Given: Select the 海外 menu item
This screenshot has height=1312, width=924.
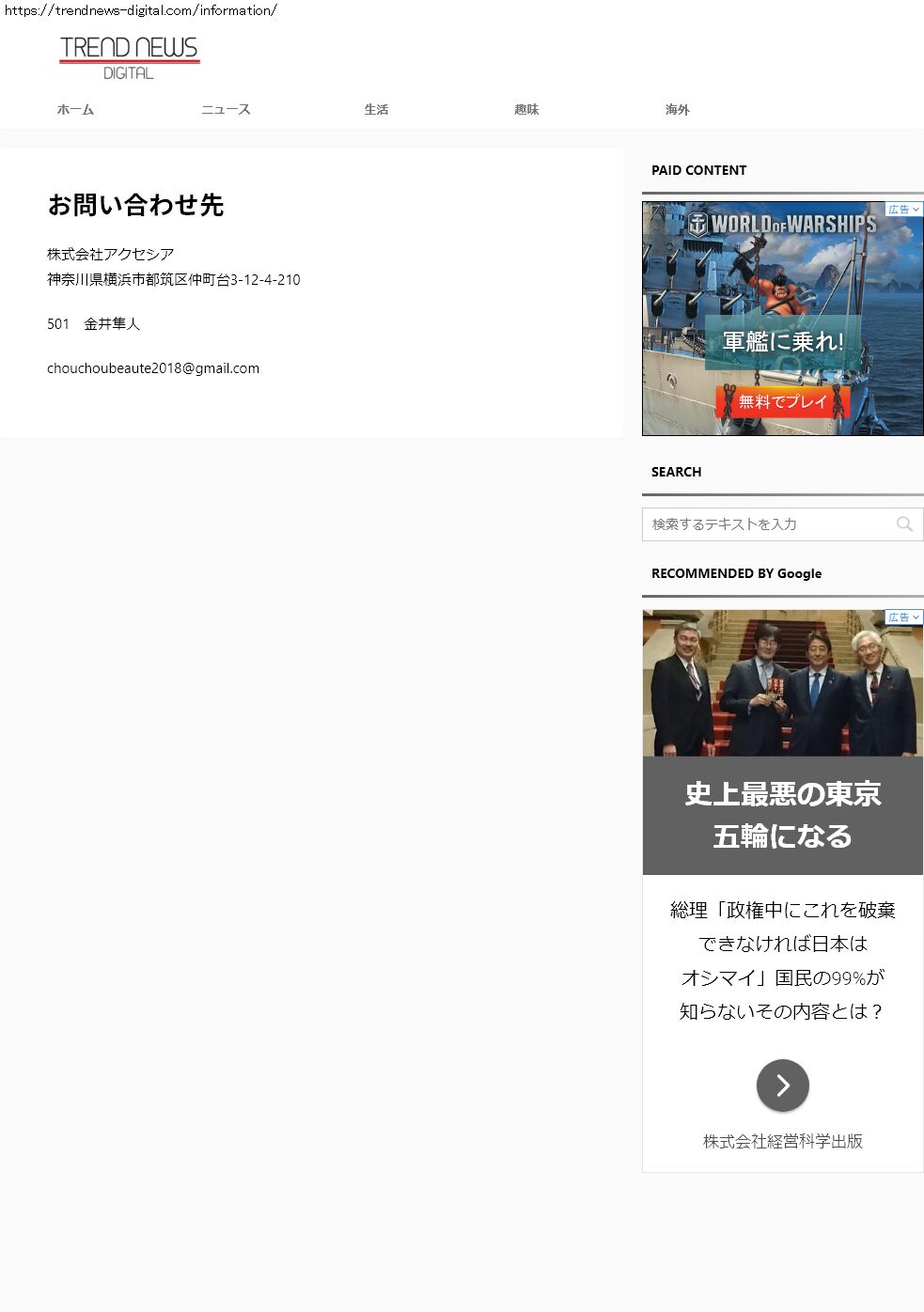Looking at the screenshot, I should coord(677,110).
